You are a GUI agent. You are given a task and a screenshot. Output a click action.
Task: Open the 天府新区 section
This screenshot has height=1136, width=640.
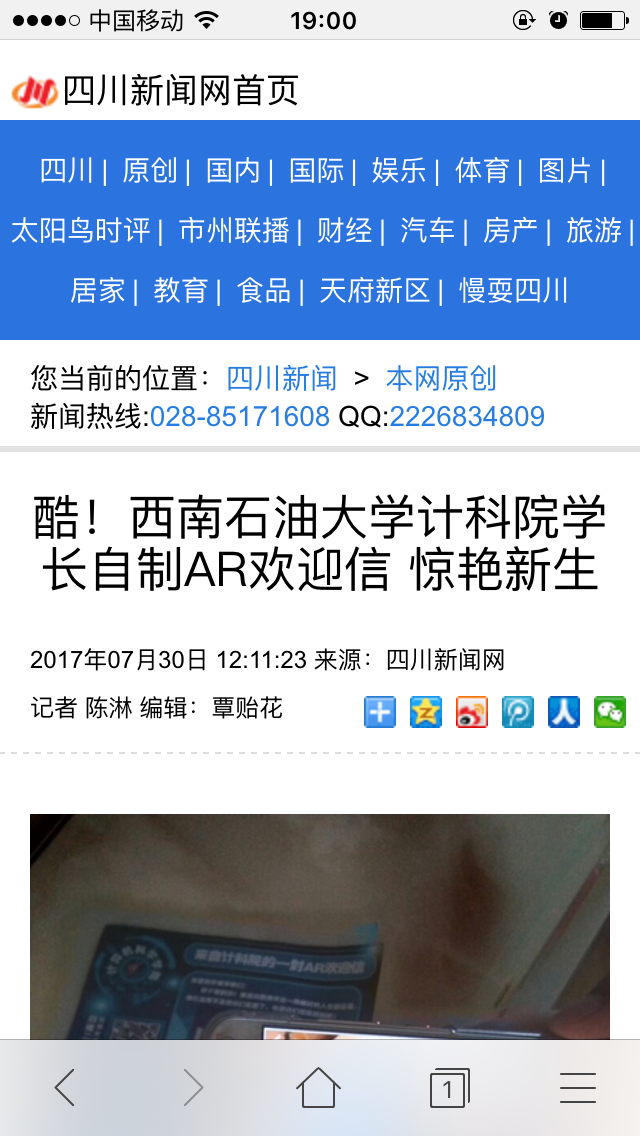tap(375, 291)
